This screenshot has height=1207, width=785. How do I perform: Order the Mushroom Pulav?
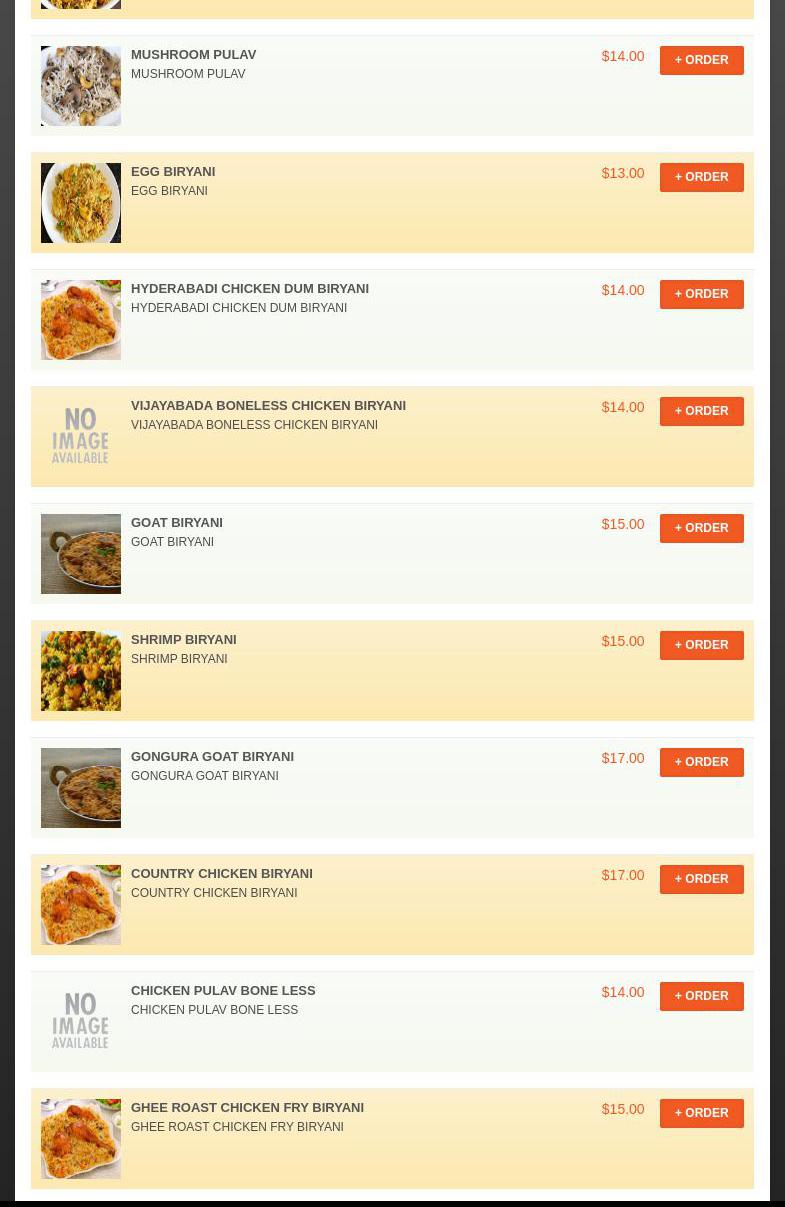pos(701,60)
